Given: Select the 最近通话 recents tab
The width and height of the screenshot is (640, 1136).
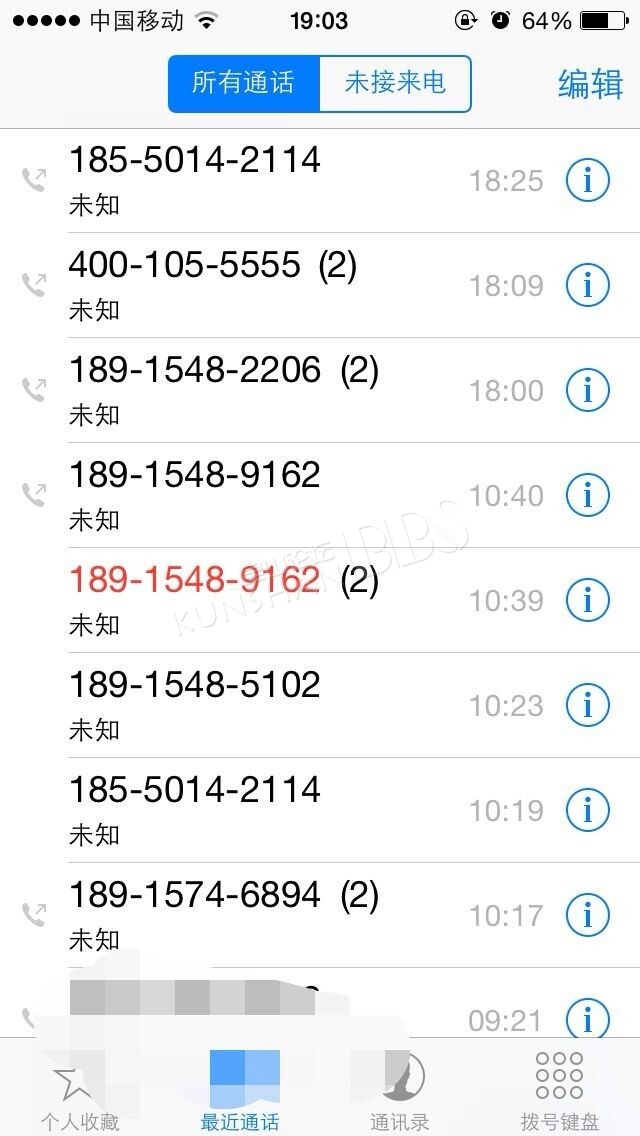Looking at the screenshot, I should tap(240, 1088).
